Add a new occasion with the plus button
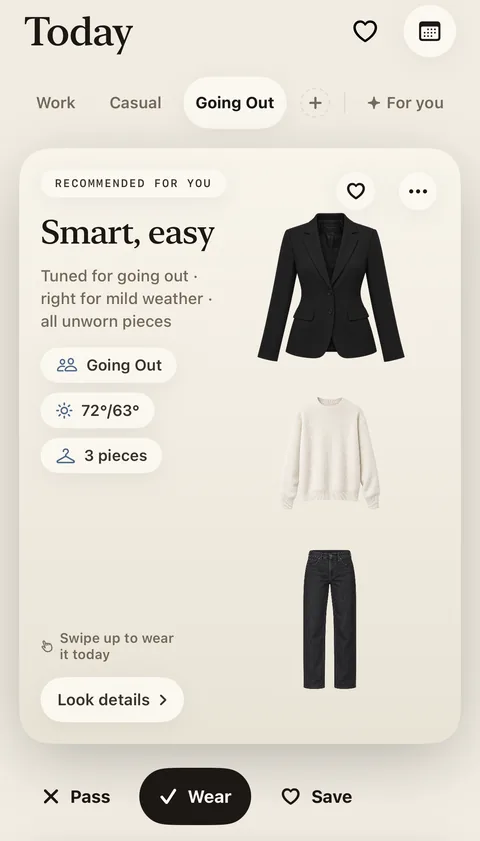Image resolution: width=480 pixels, height=841 pixels. (x=315, y=103)
